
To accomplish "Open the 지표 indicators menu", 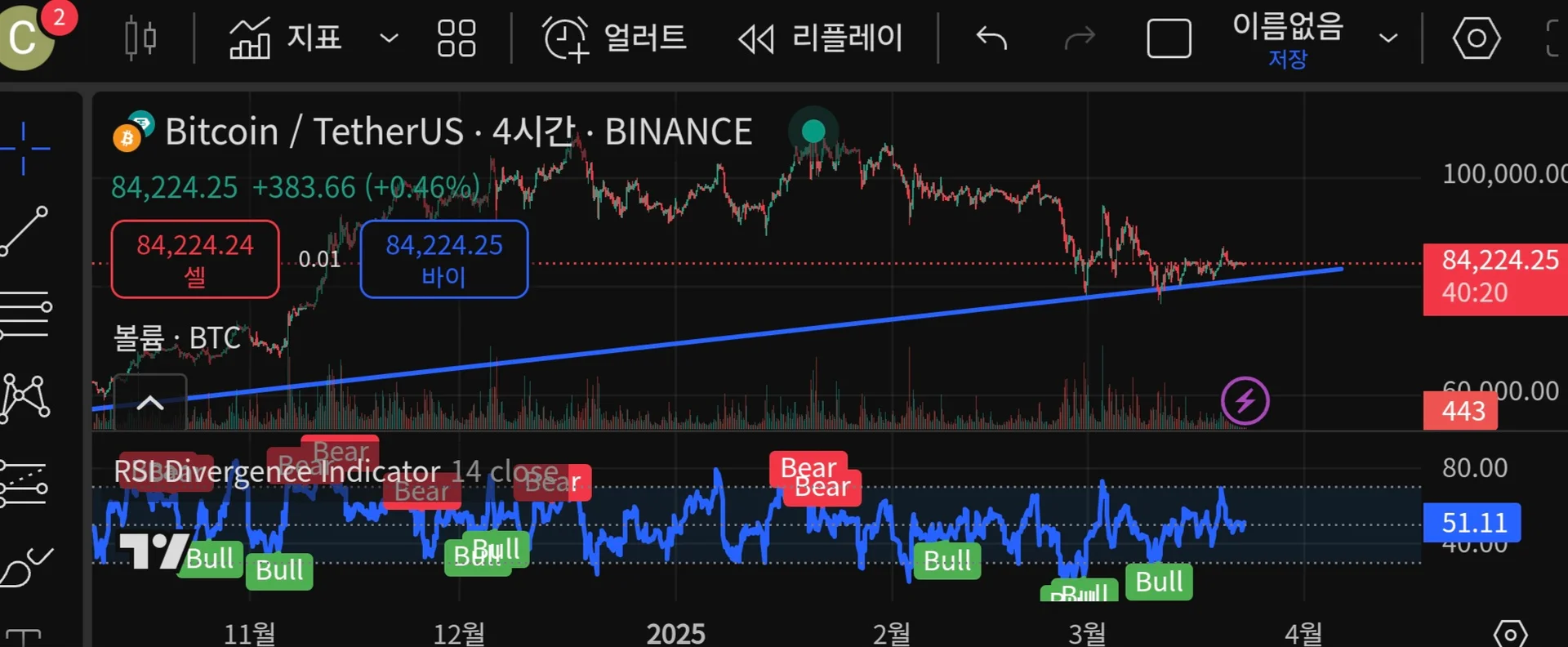I will tap(285, 38).
